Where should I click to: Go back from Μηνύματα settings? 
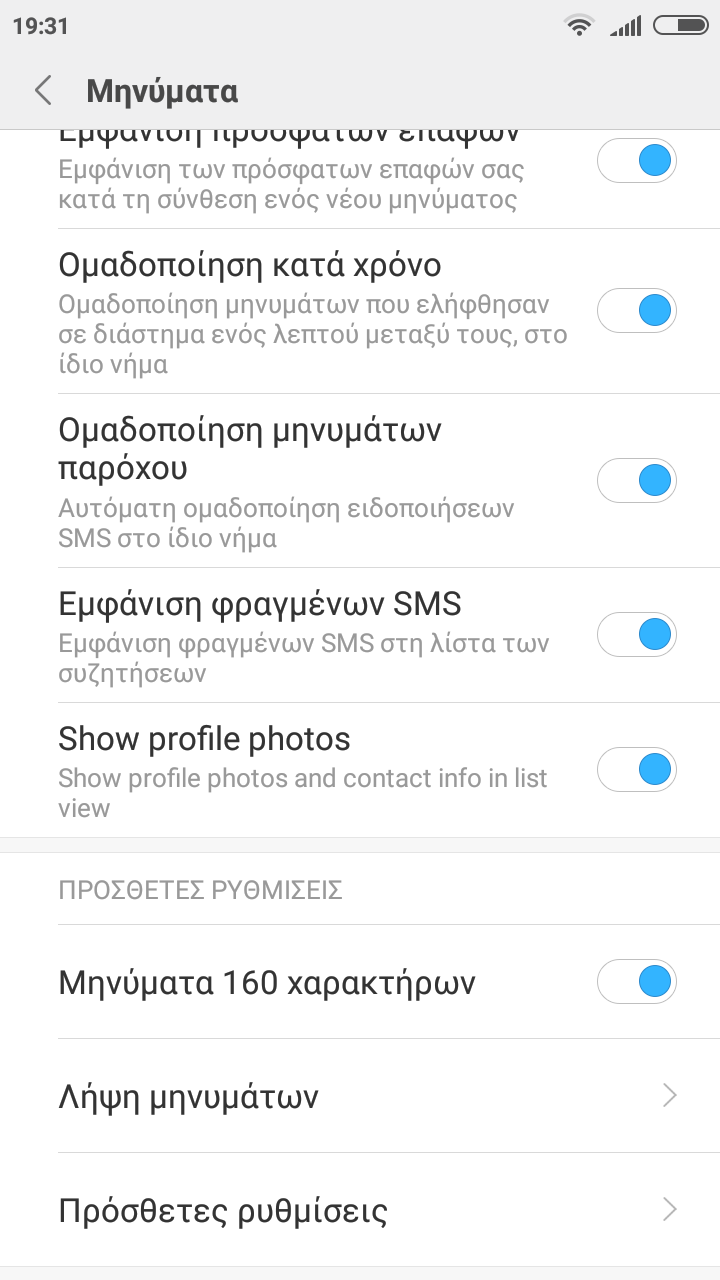click(x=43, y=91)
